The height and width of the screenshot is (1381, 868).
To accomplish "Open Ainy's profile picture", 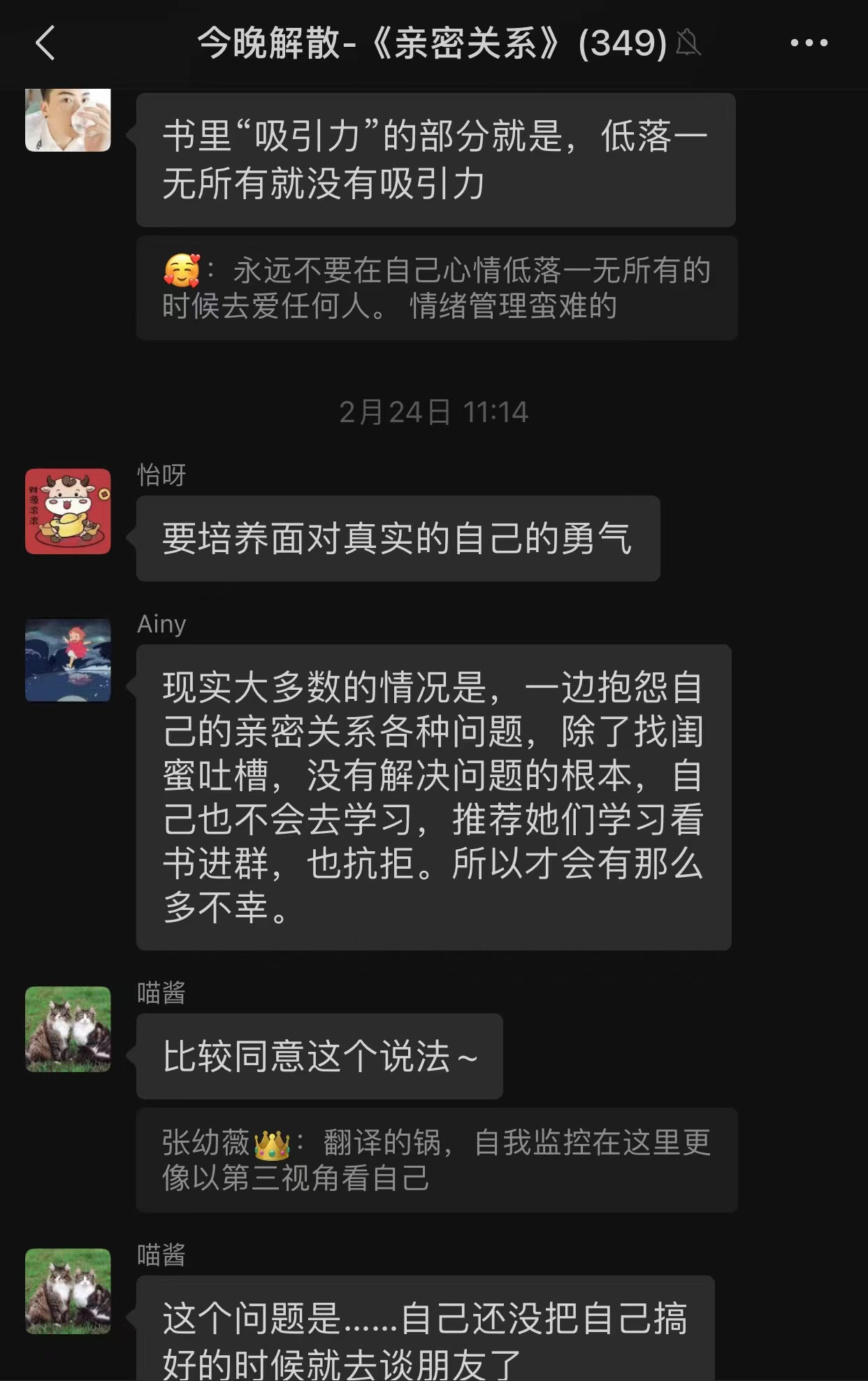I will [68, 660].
